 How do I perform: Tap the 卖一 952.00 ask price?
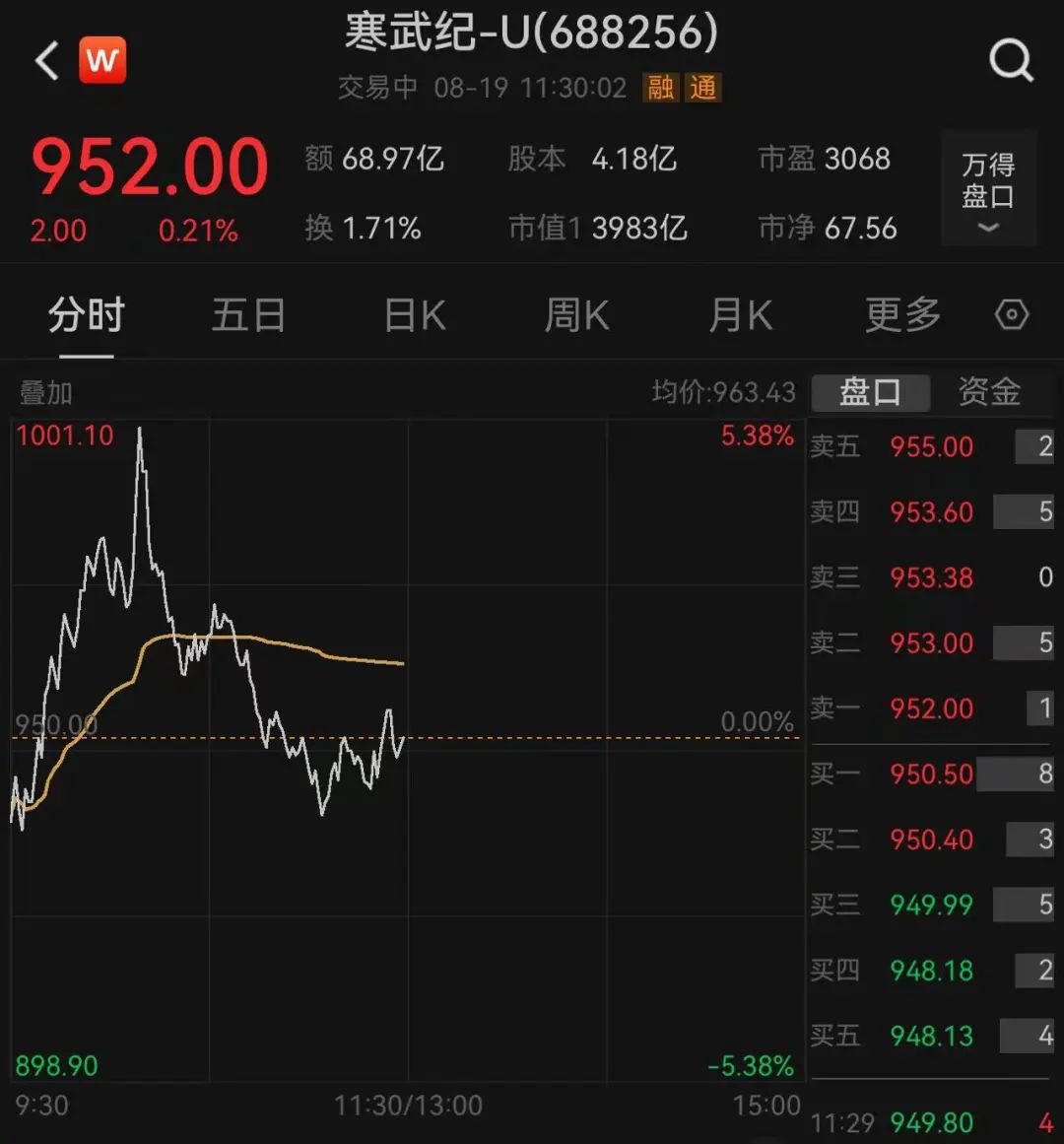930,708
